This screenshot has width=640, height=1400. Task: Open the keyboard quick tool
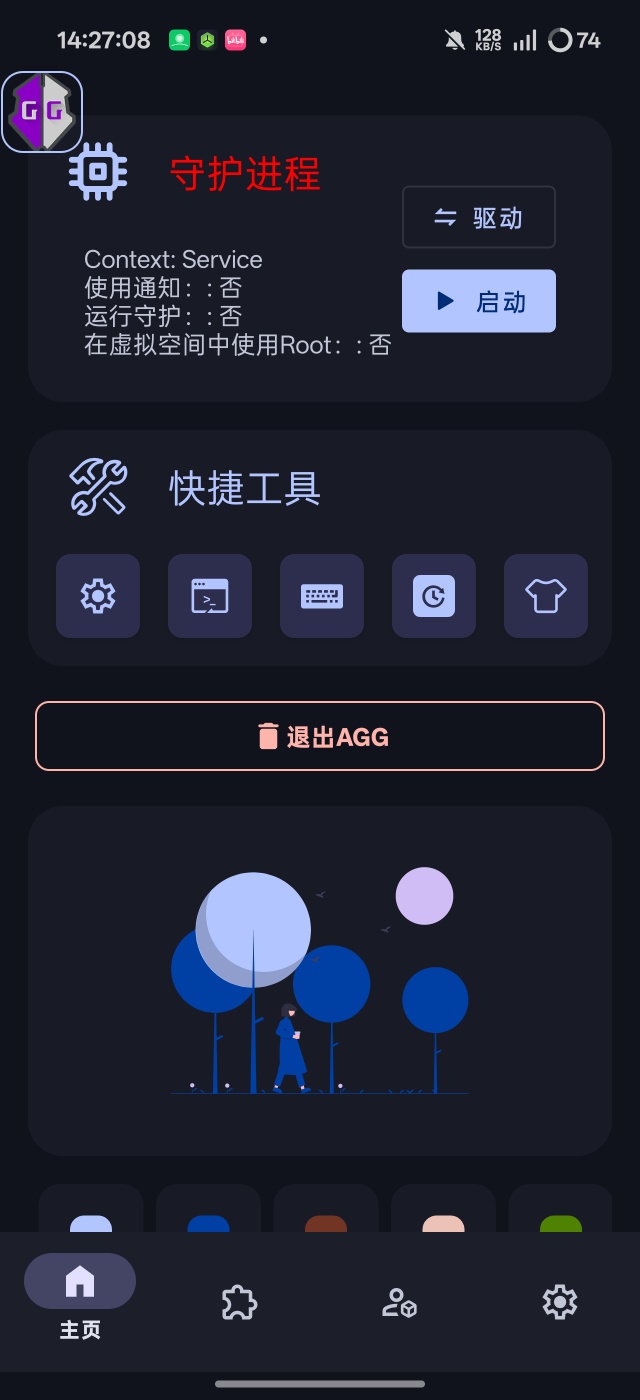pos(322,596)
